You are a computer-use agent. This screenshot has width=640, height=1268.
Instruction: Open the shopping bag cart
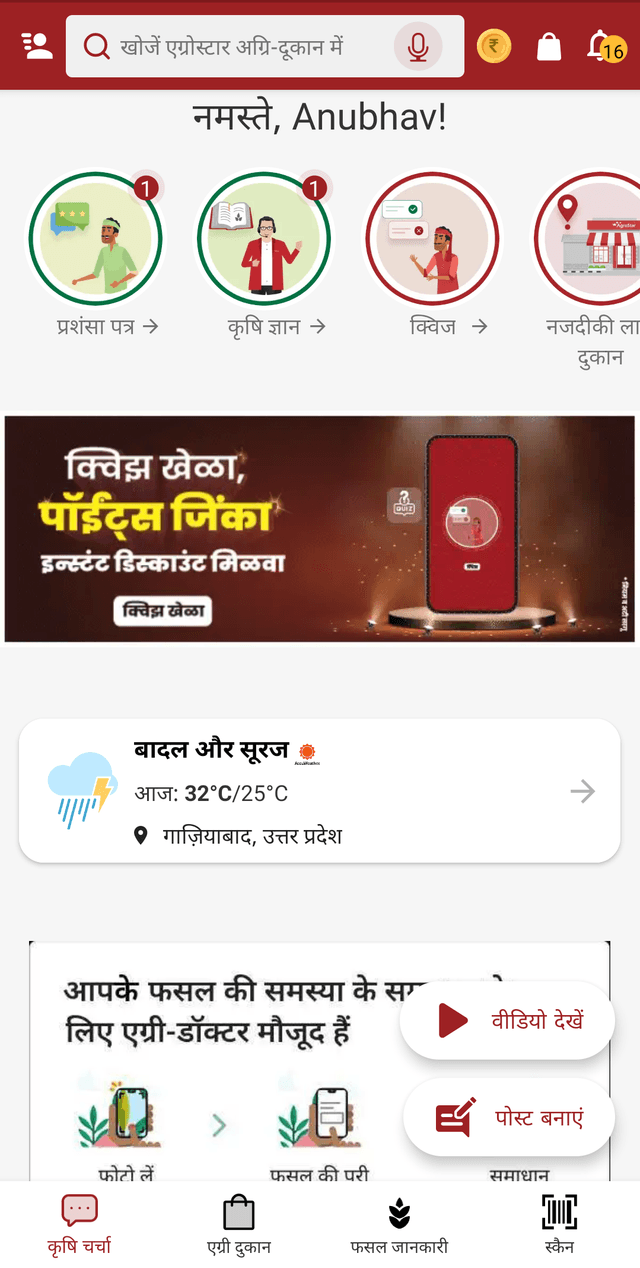pyautogui.click(x=549, y=46)
